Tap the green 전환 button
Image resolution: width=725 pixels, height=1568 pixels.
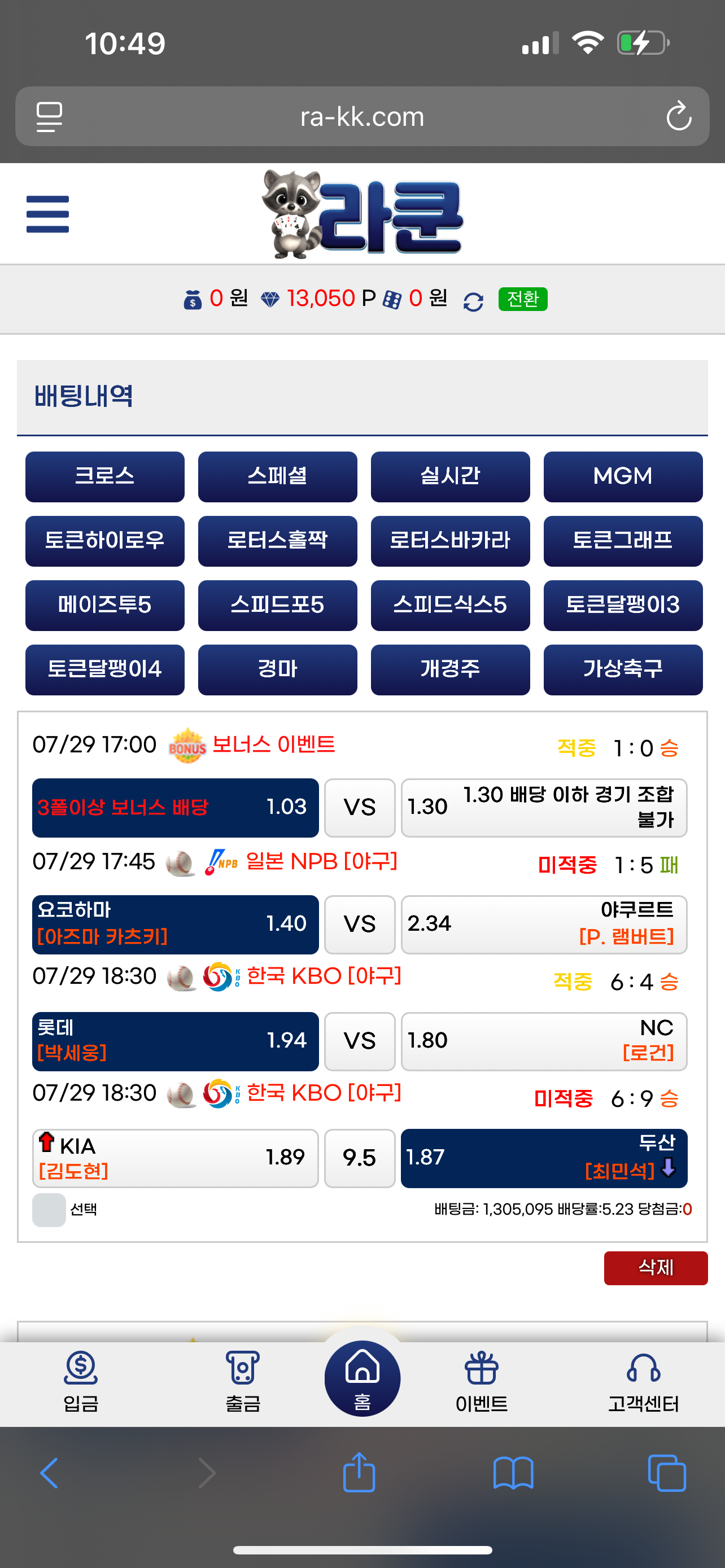pyautogui.click(x=522, y=299)
